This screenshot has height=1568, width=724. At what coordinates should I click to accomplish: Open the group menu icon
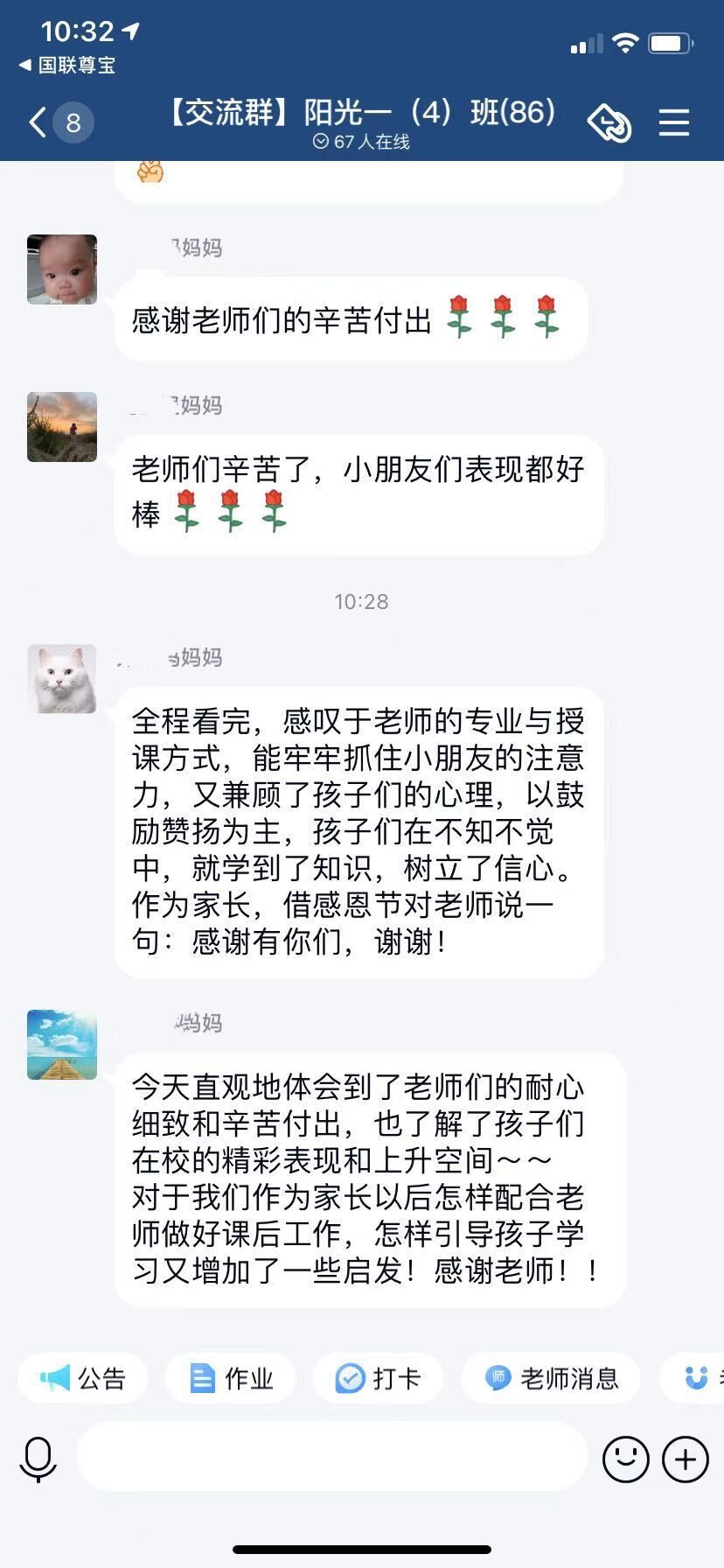point(674,122)
